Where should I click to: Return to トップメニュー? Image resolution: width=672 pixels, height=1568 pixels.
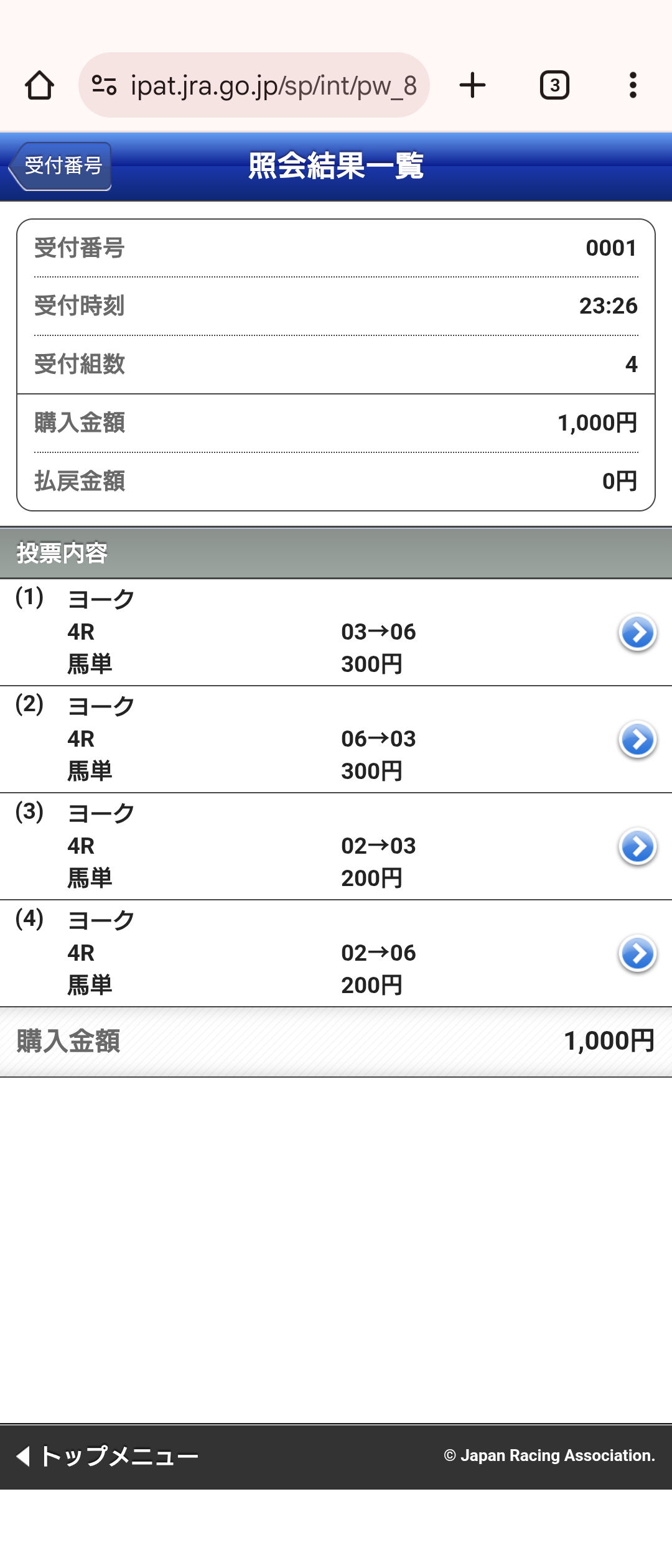tap(108, 1456)
